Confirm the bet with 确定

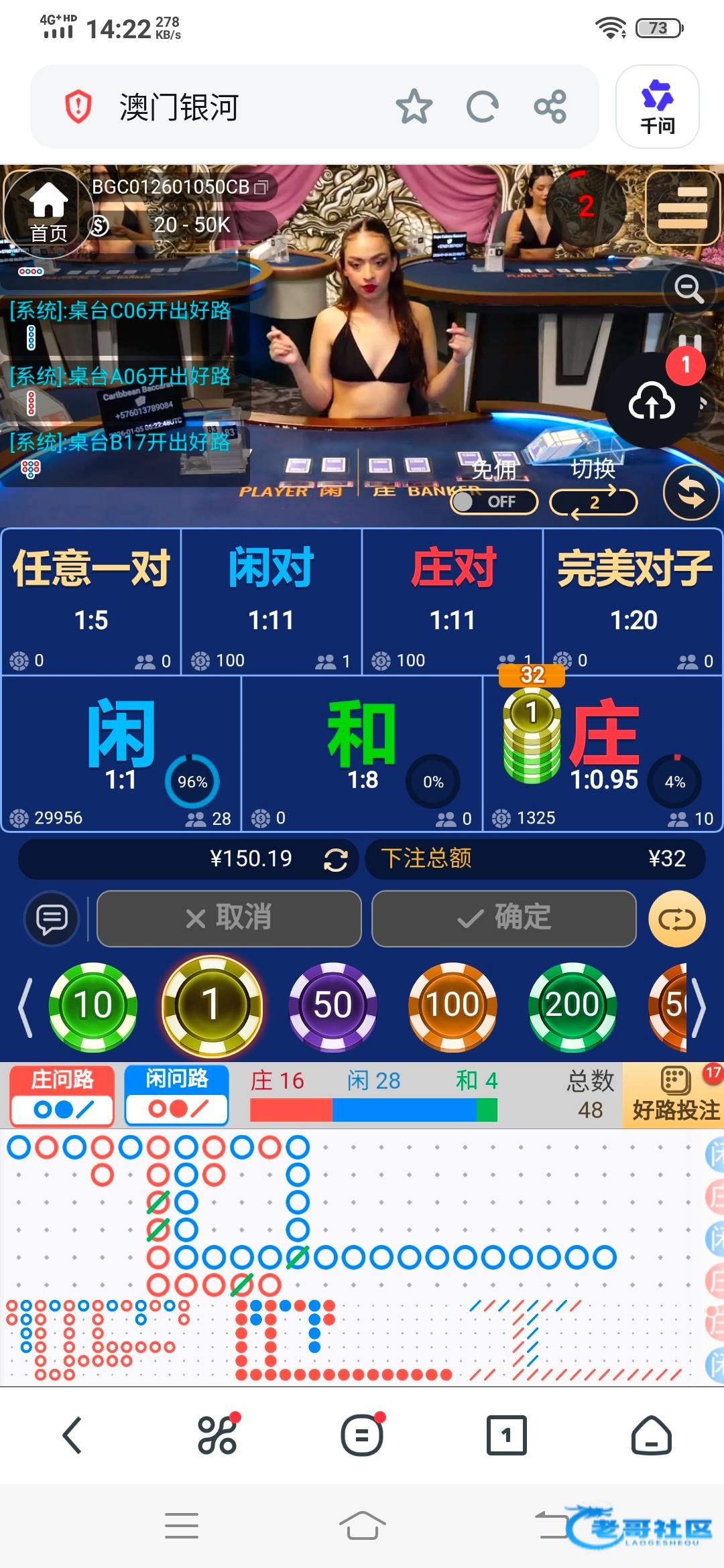click(x=504, y=918)
